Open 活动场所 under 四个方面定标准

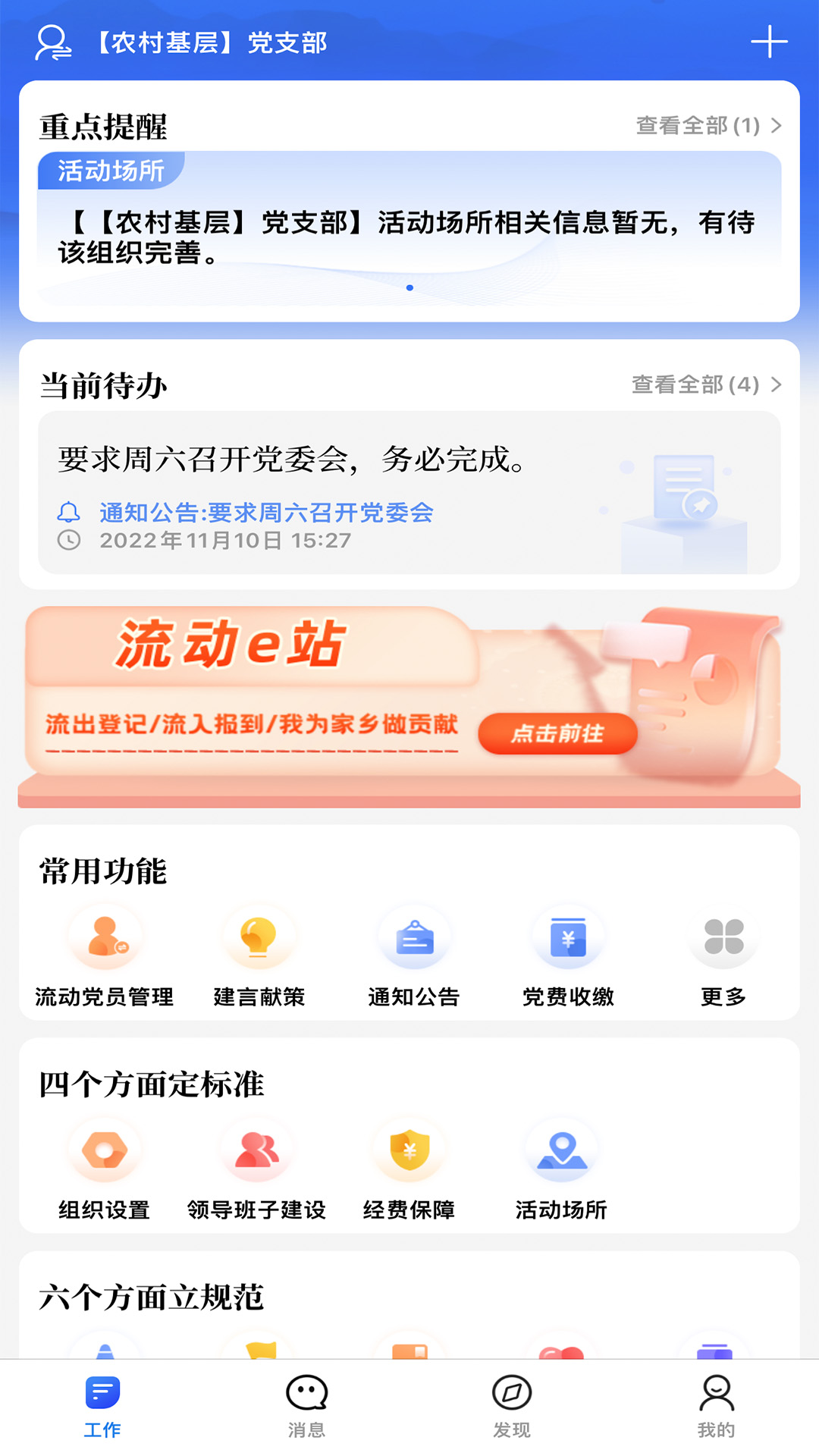pyautogui.click(x=561, y=1169)
